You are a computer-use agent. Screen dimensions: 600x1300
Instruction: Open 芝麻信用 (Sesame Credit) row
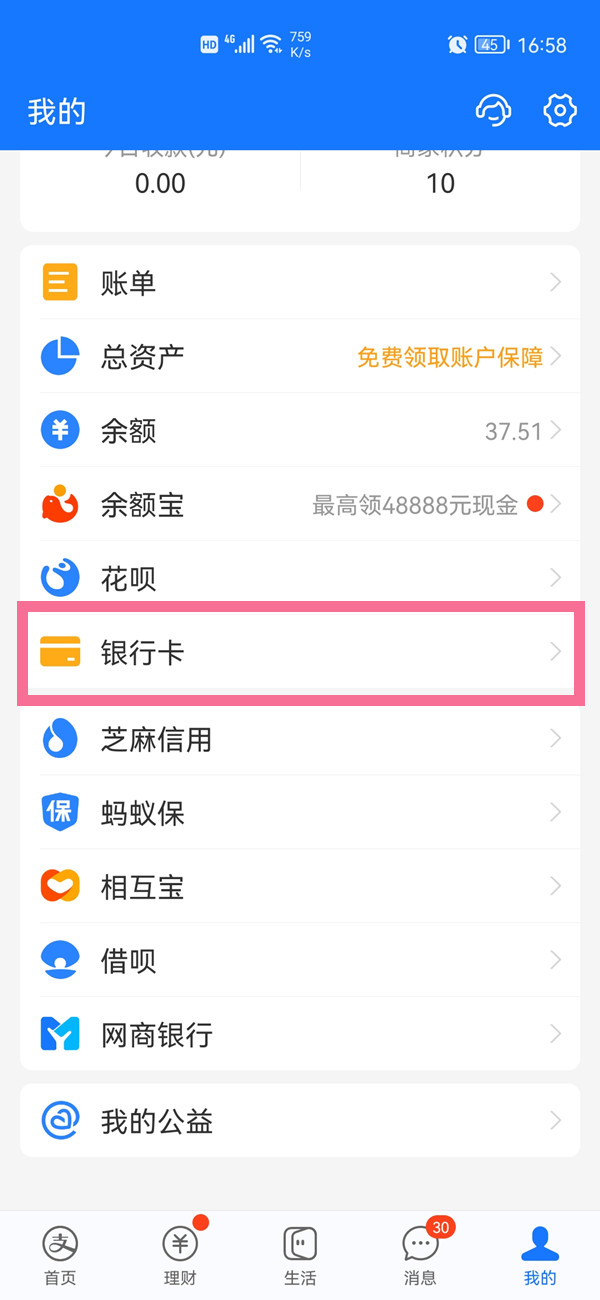[x=300, y=739]
